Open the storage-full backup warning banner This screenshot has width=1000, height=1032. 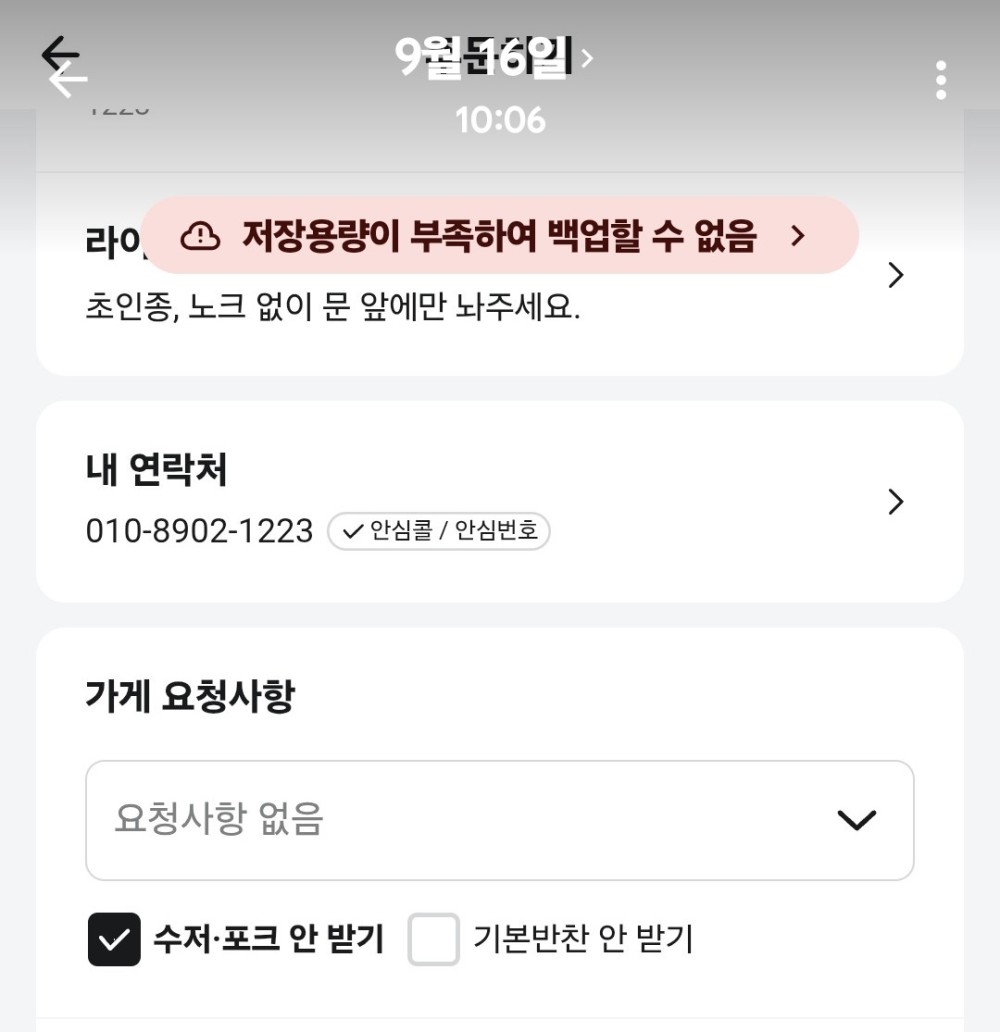pos(499,235)
